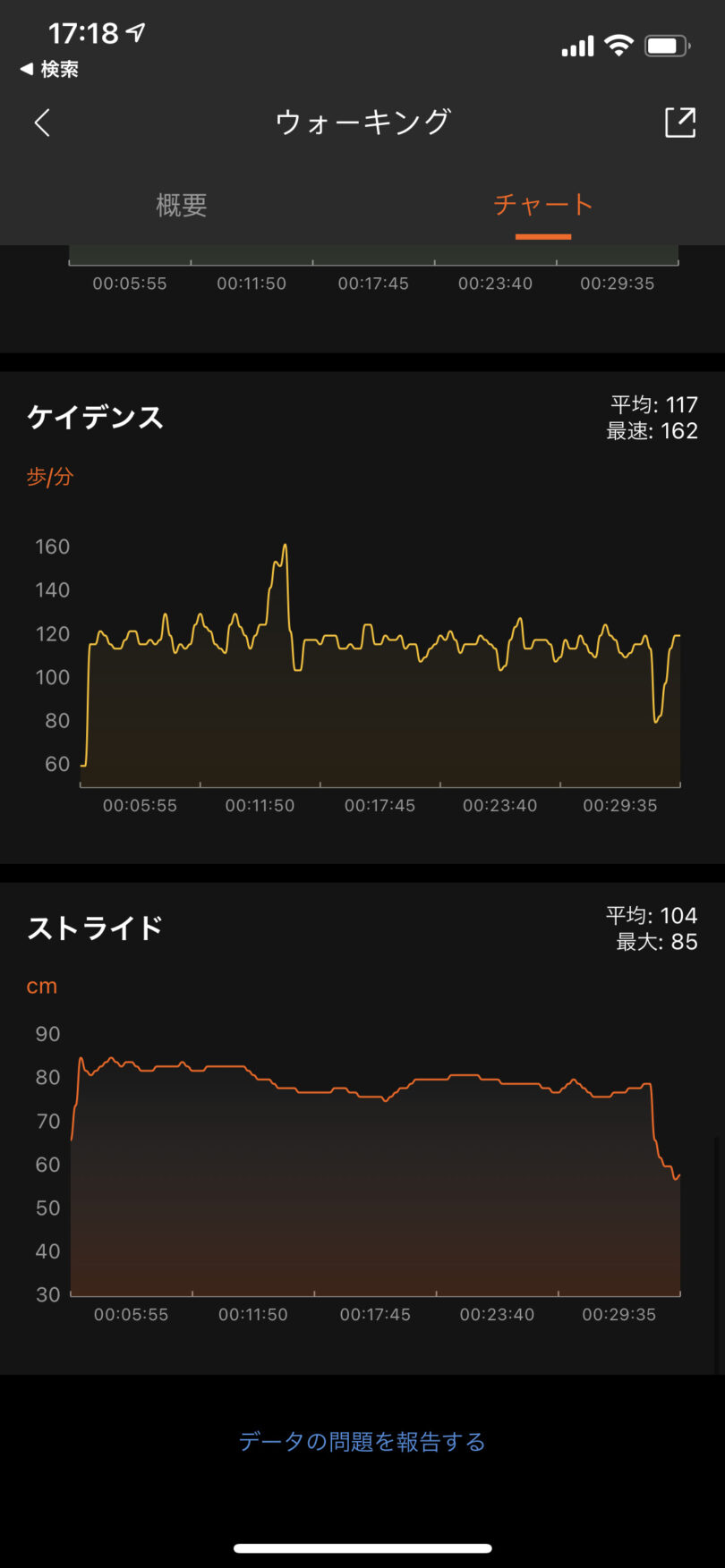Share this walking activity
This screenshot has width=725, height=1568.
[x=680, y=123]
